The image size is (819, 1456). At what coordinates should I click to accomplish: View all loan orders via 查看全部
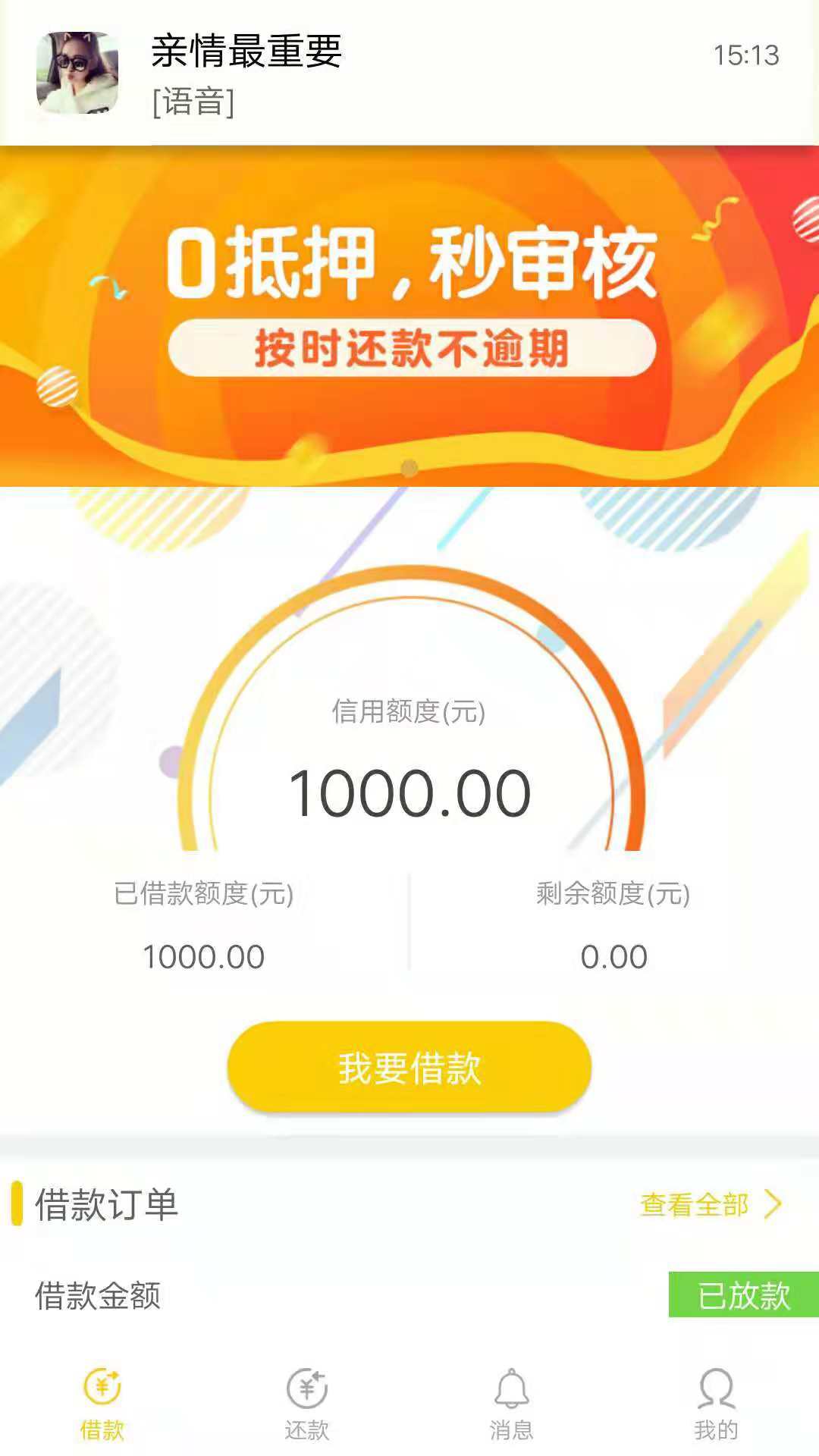(x=711, y=1204)
